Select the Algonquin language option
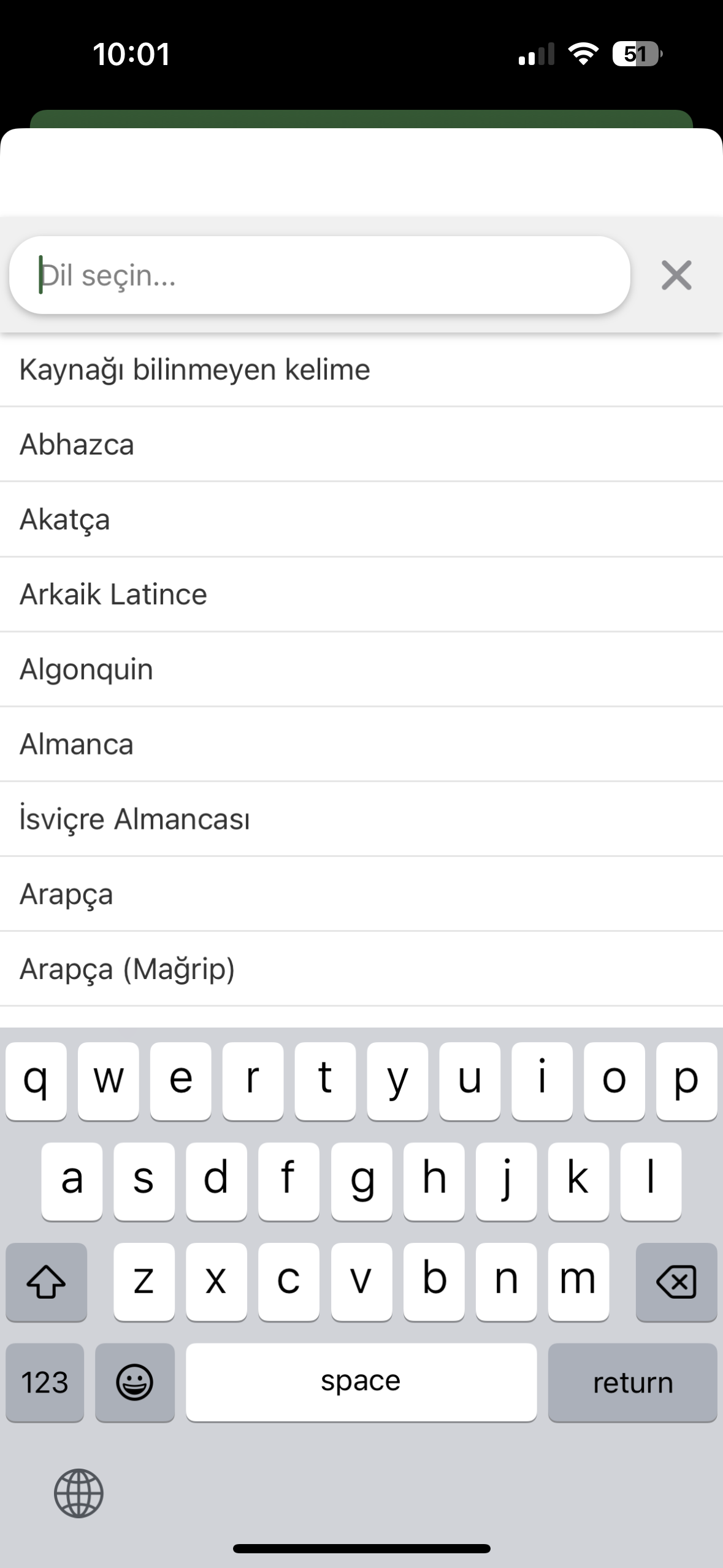 coord(86,669)
